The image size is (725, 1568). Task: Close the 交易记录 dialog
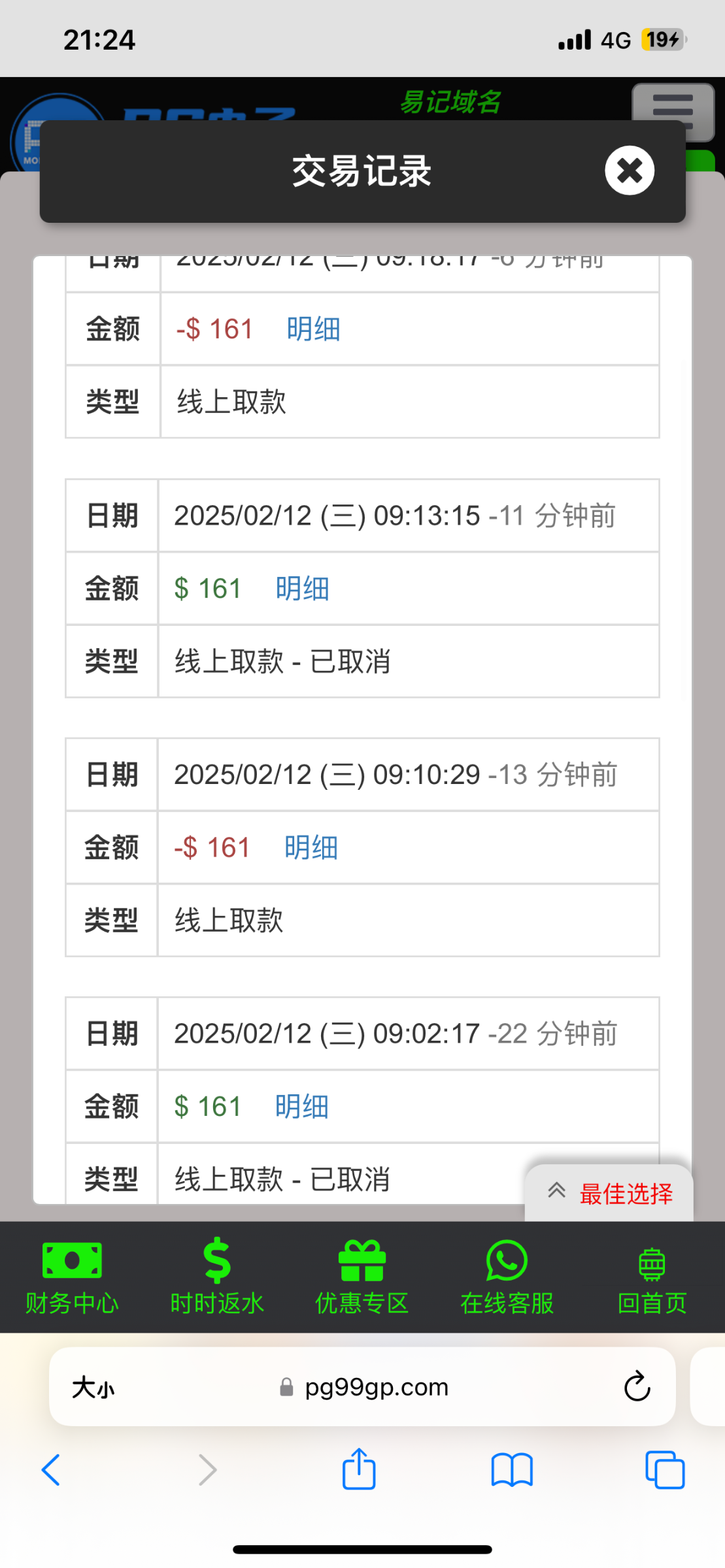[x=629, y=171]
